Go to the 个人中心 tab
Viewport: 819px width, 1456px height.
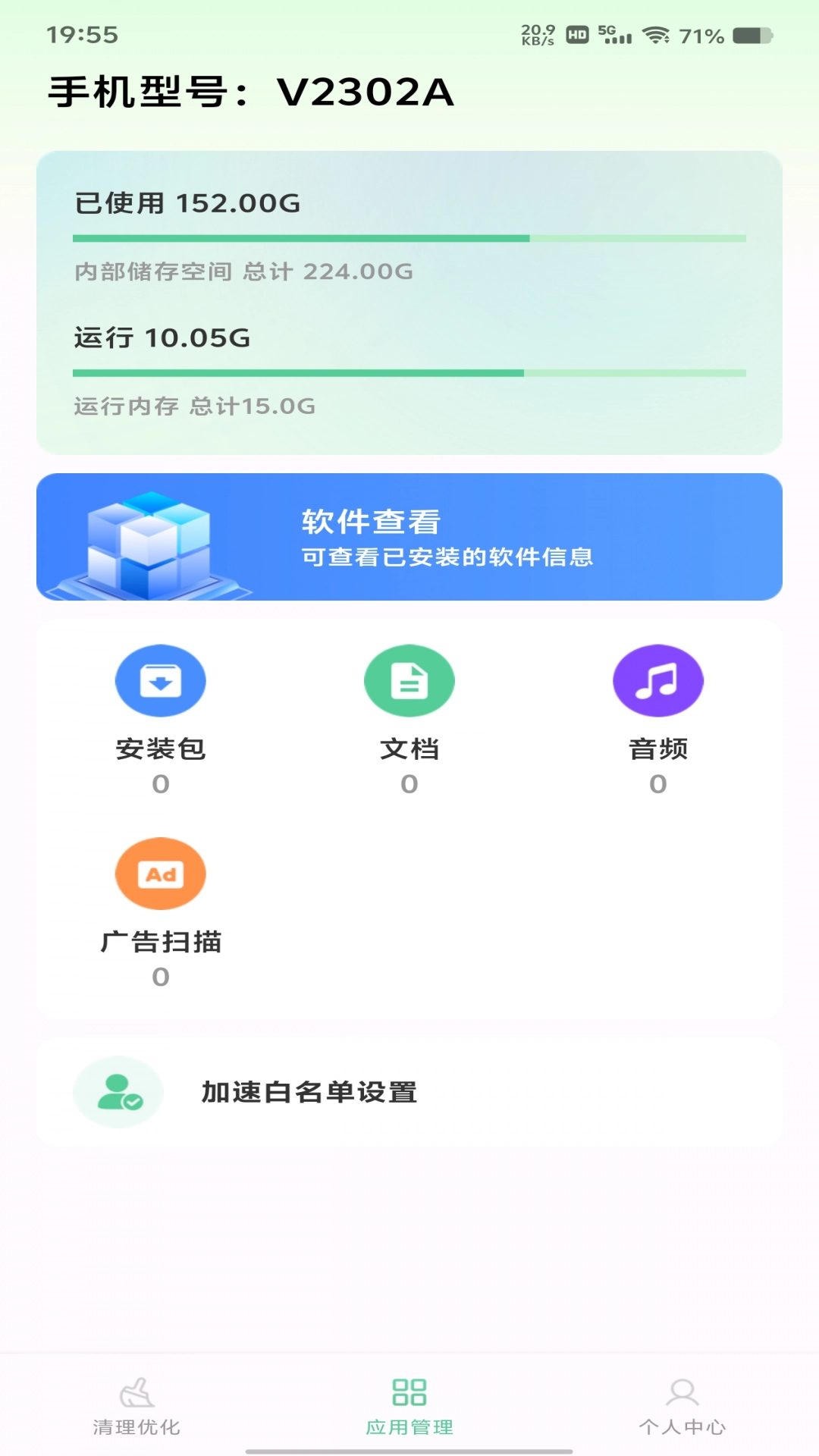(682, 1406)
